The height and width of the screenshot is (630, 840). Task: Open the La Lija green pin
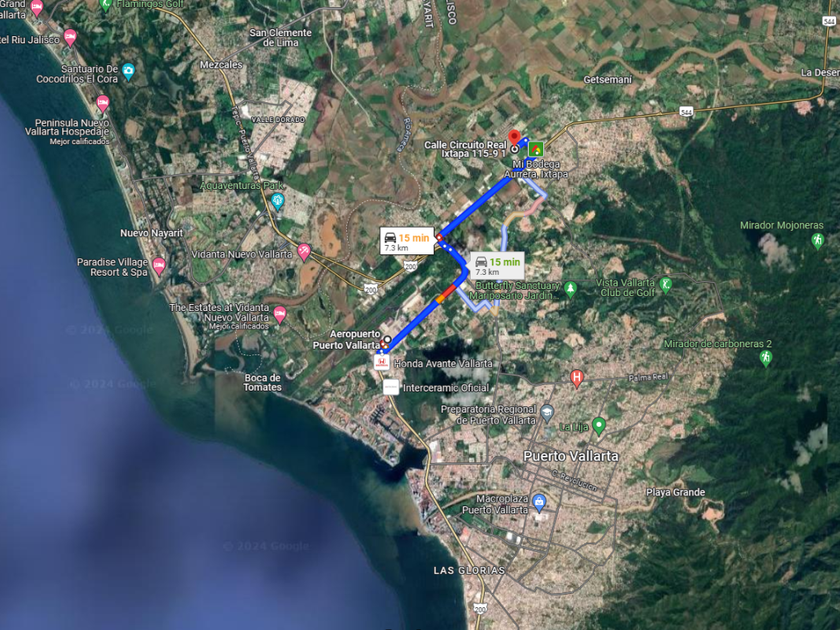[599, 426]
